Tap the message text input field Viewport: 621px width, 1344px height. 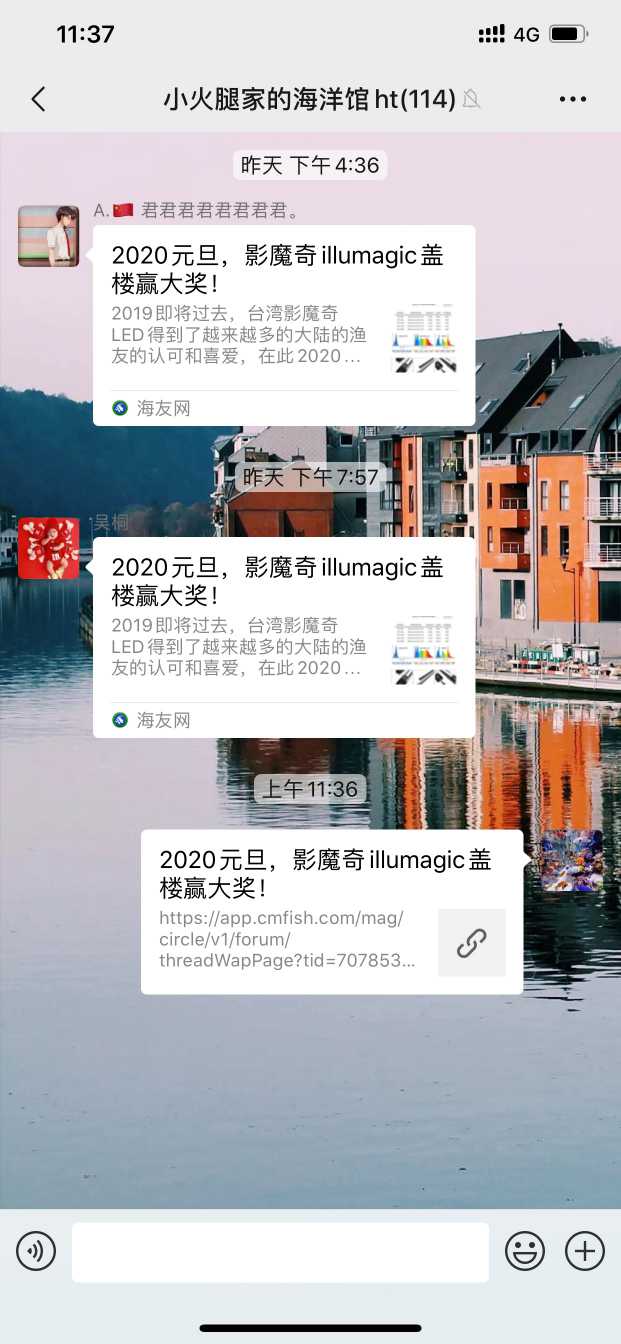point(280,1251)
